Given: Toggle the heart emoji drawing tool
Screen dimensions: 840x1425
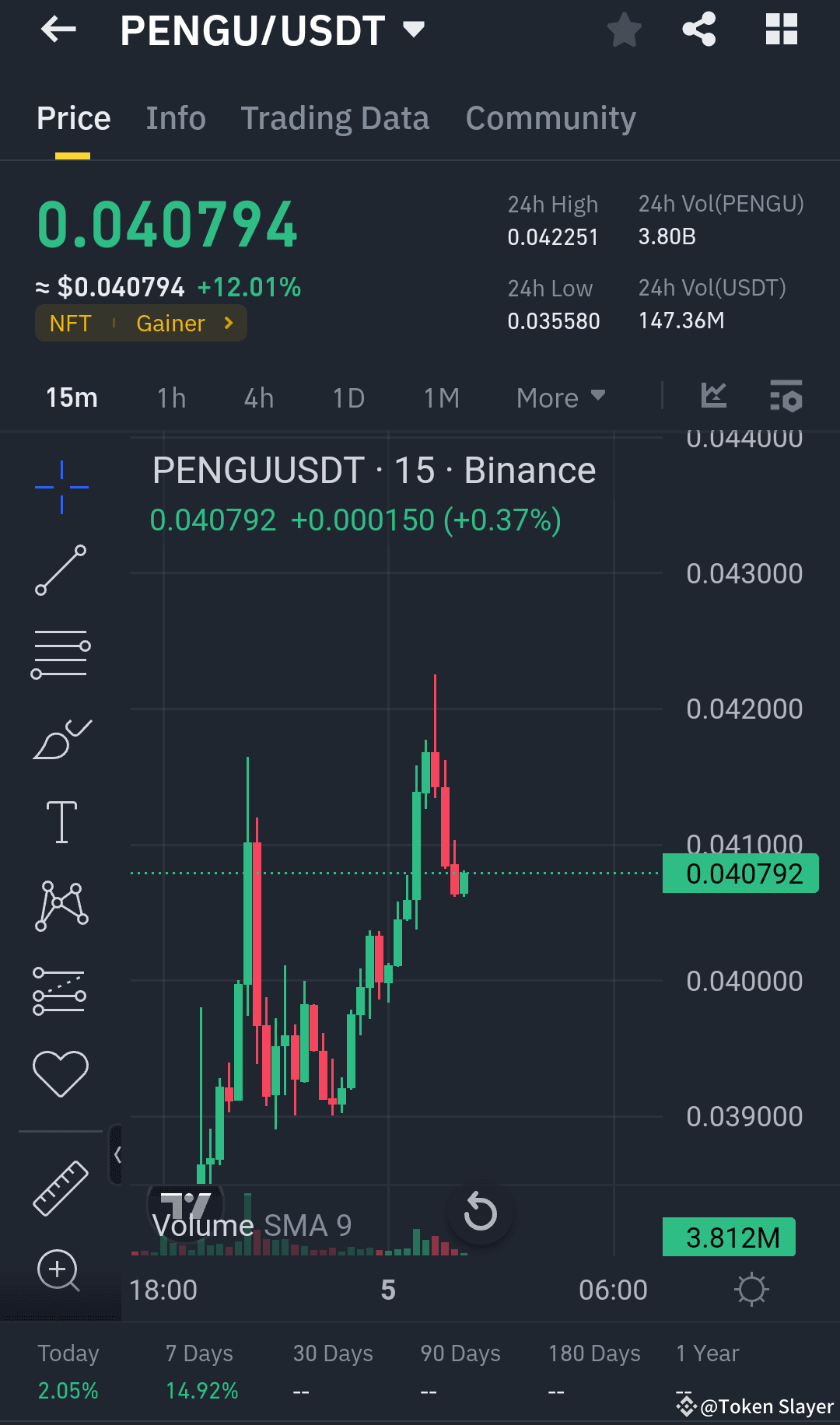Looking at the screenshot, I should 61,1072.
